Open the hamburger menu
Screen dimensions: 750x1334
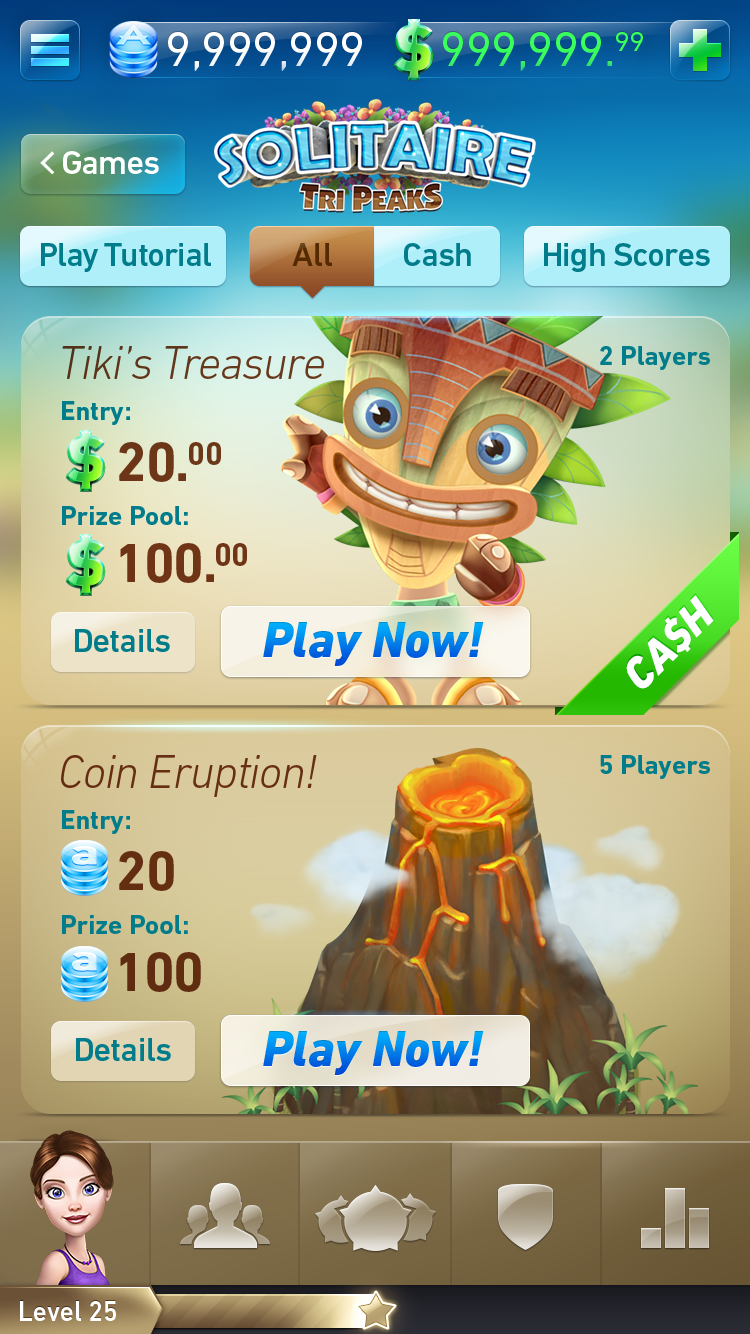[50, 49]
